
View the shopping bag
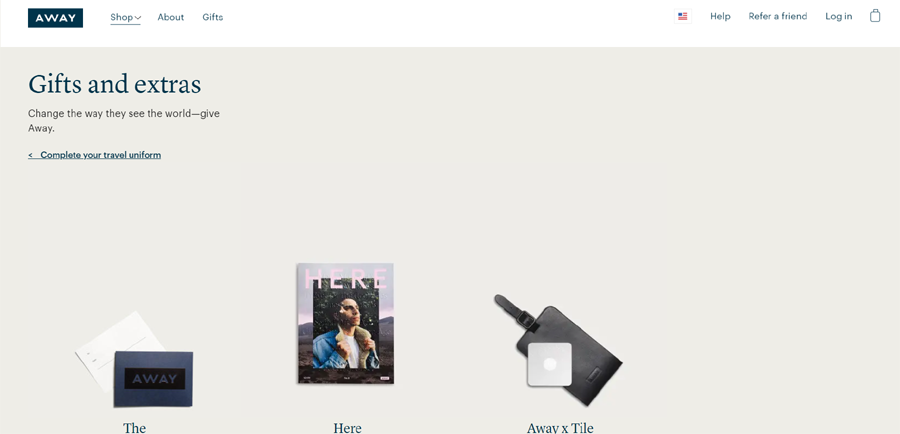[875, 16]
